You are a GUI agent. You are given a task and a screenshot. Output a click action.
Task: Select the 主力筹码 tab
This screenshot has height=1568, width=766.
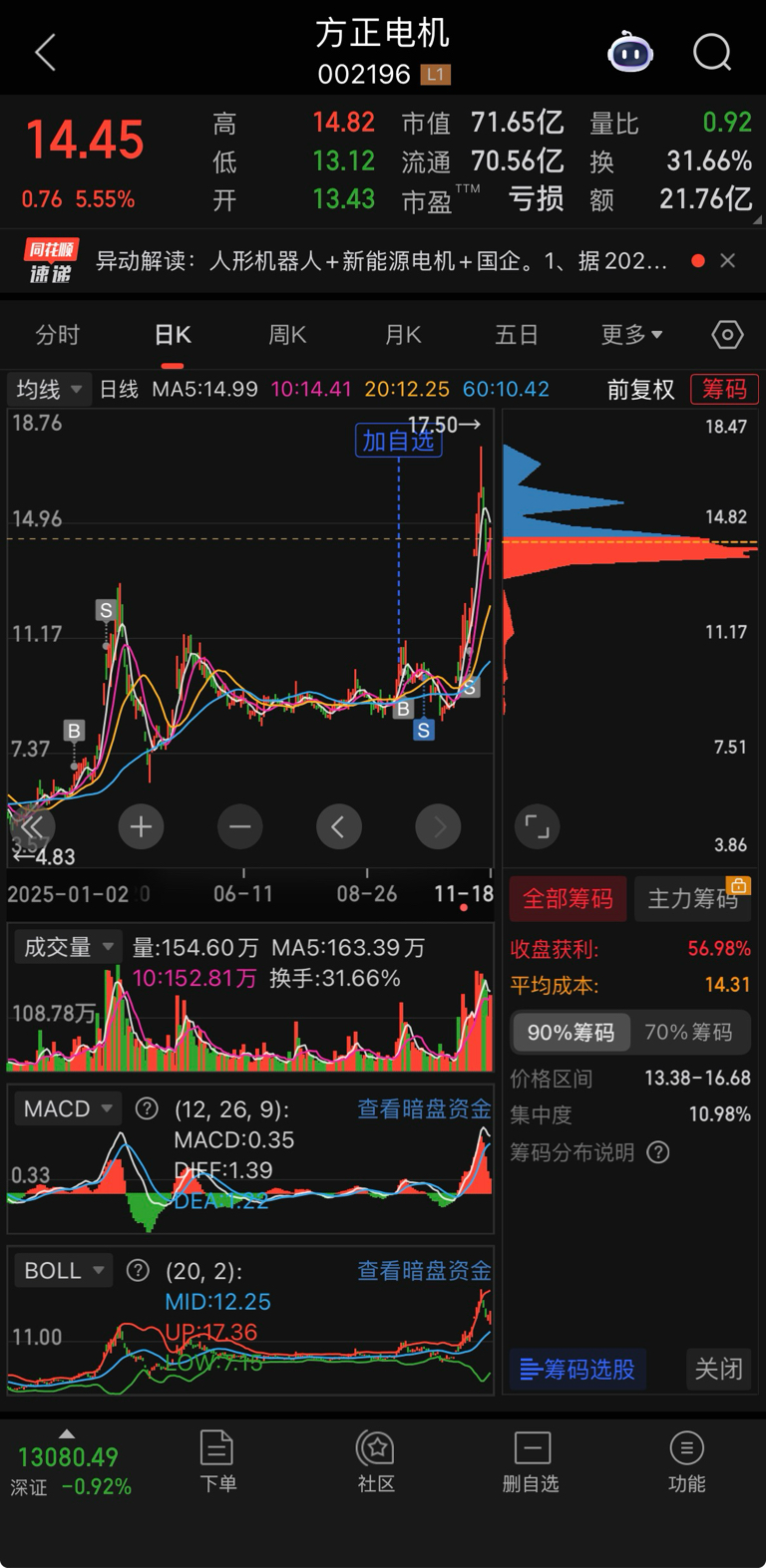693,899
